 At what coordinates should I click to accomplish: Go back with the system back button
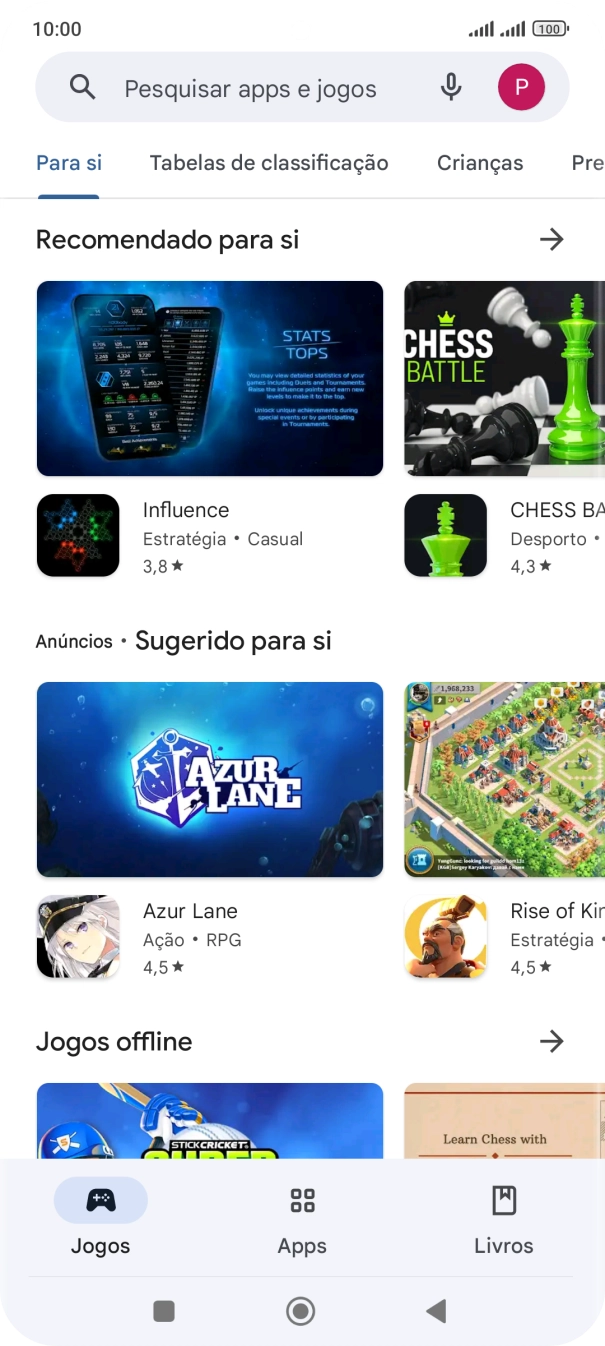tap(436, 1311)
